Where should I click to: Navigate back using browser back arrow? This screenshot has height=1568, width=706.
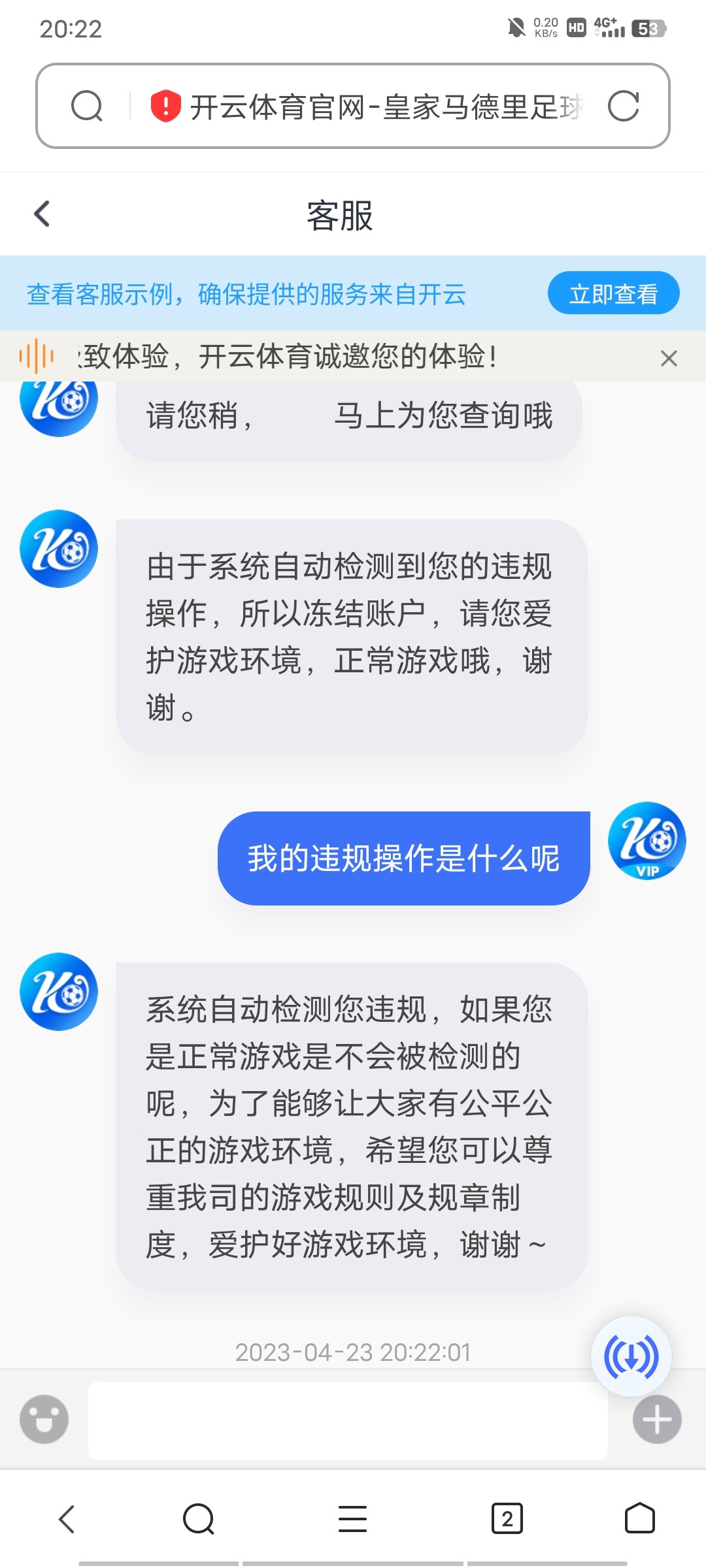coord(67,1518)
